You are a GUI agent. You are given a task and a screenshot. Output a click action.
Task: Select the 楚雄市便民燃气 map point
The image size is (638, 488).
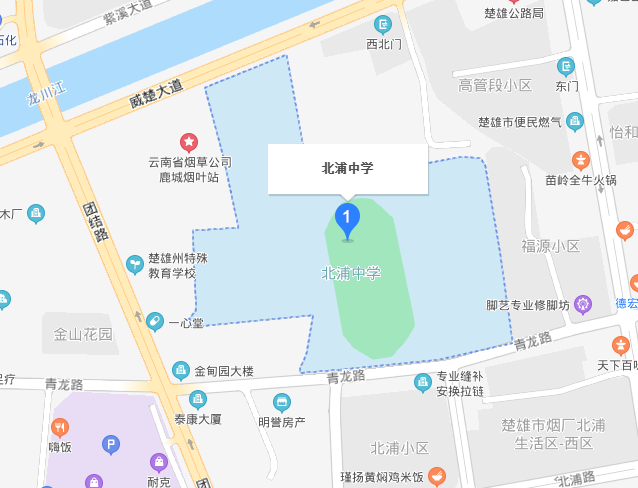pyautogui.click(x=574, y=122)
